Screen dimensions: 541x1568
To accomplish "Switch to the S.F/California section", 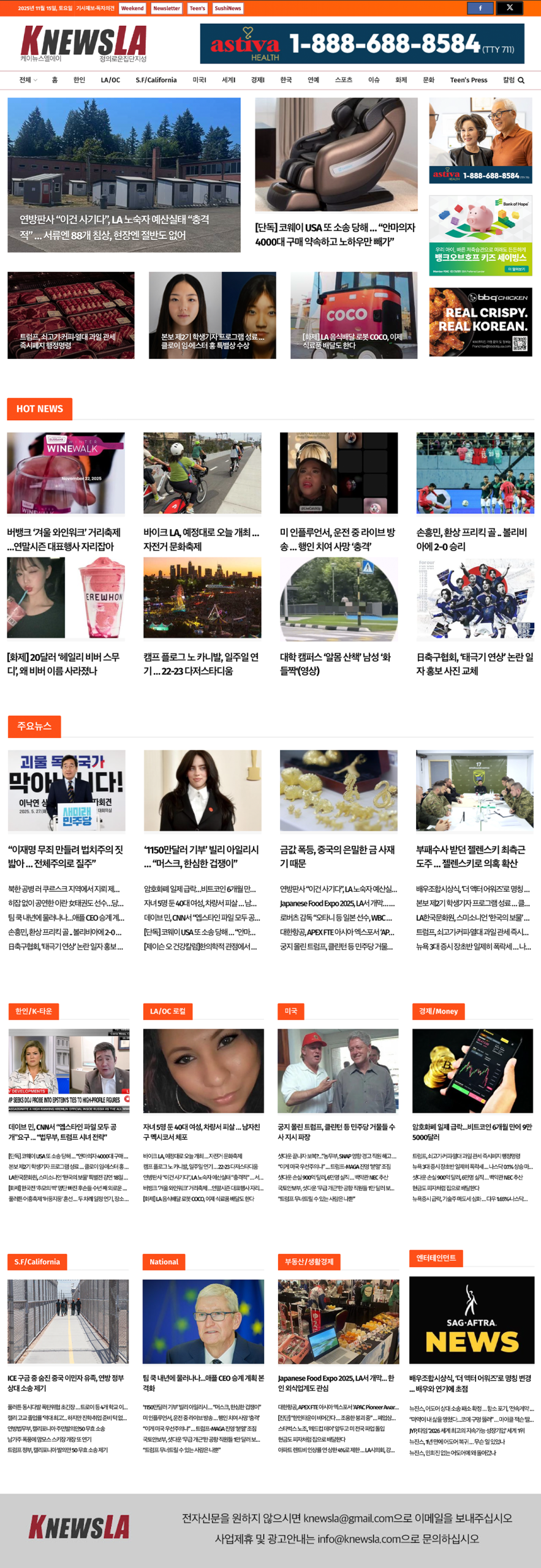I will click(156, 80).
